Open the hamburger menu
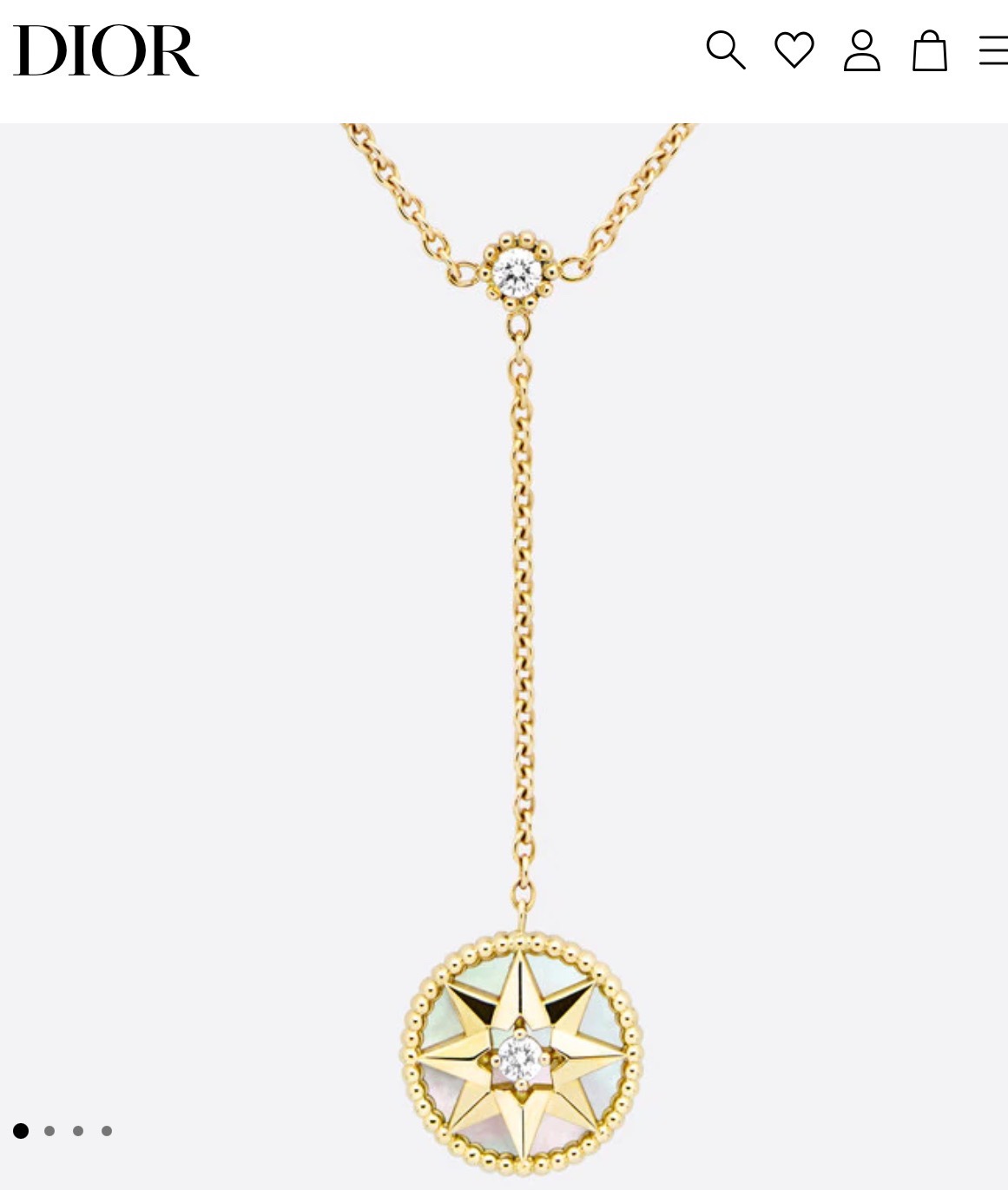 coord(993,50)
